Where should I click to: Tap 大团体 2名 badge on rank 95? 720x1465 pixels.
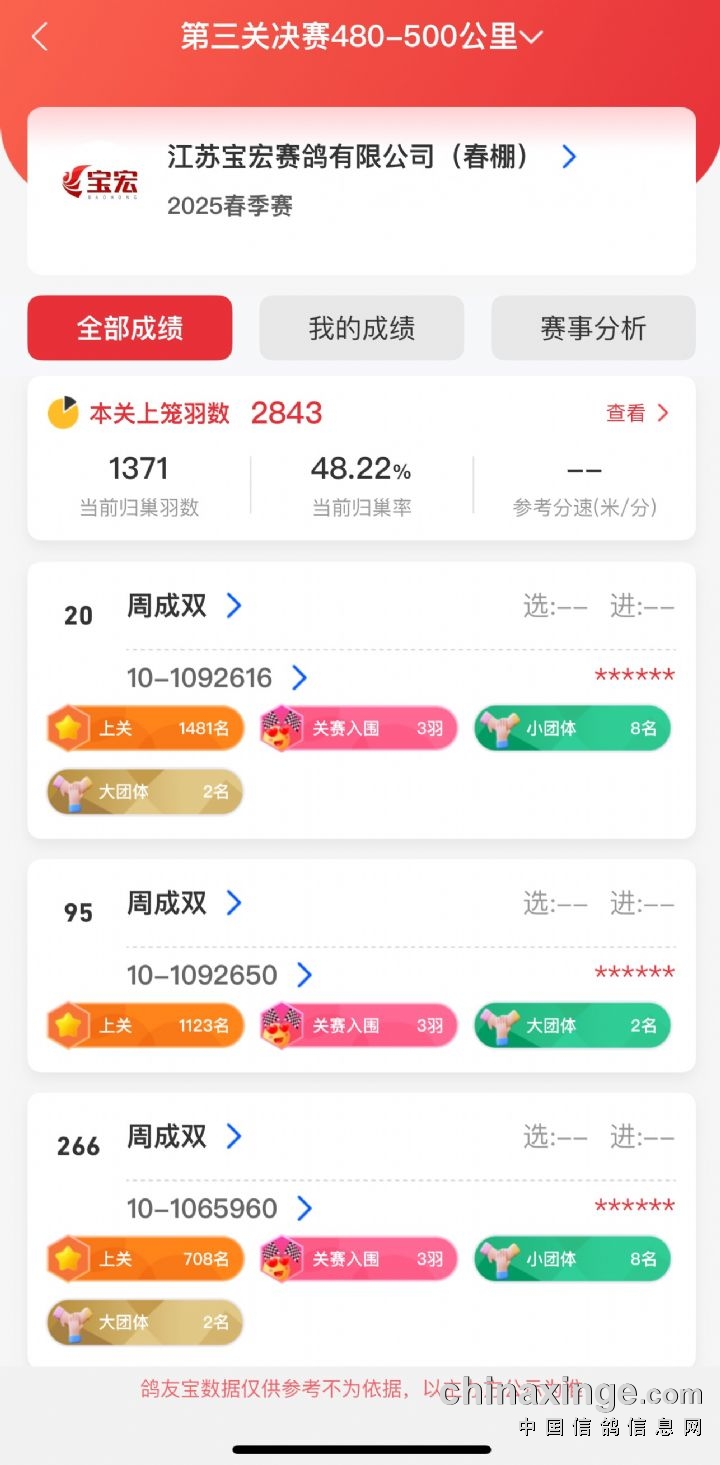coord(572,1025)
